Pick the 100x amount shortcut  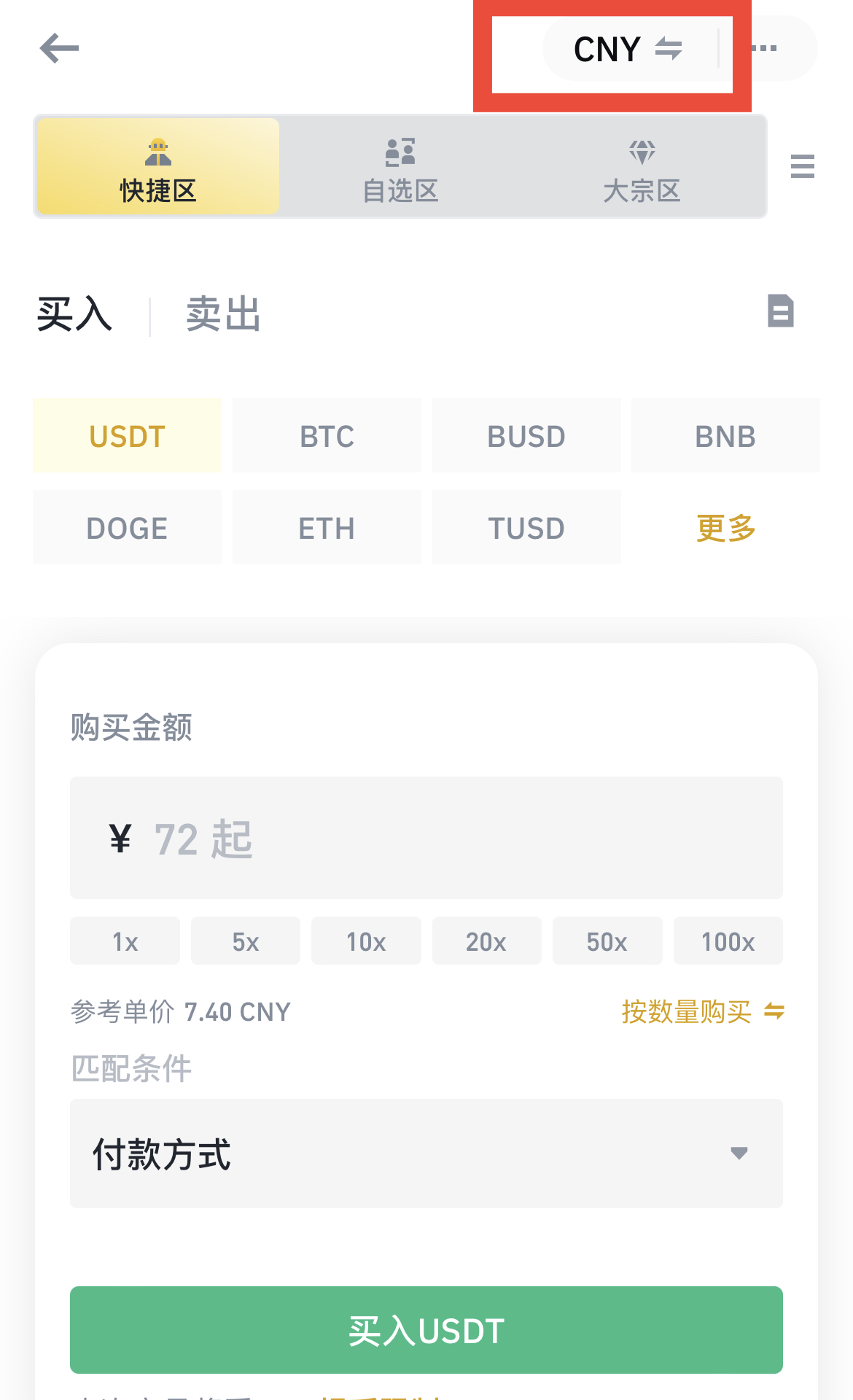click(728, 941)
